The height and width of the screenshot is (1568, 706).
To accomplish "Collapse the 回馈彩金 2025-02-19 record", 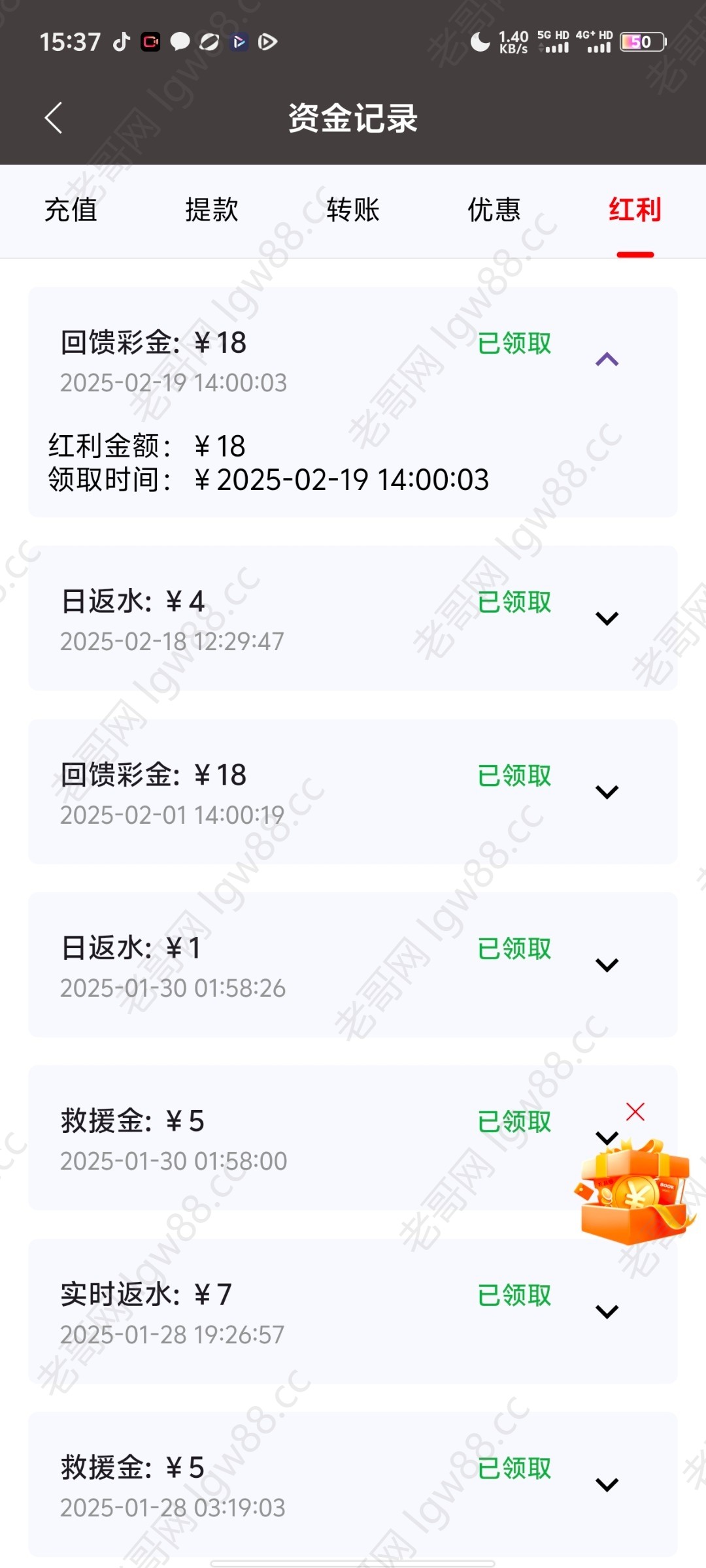I will (x=607, y=359).
